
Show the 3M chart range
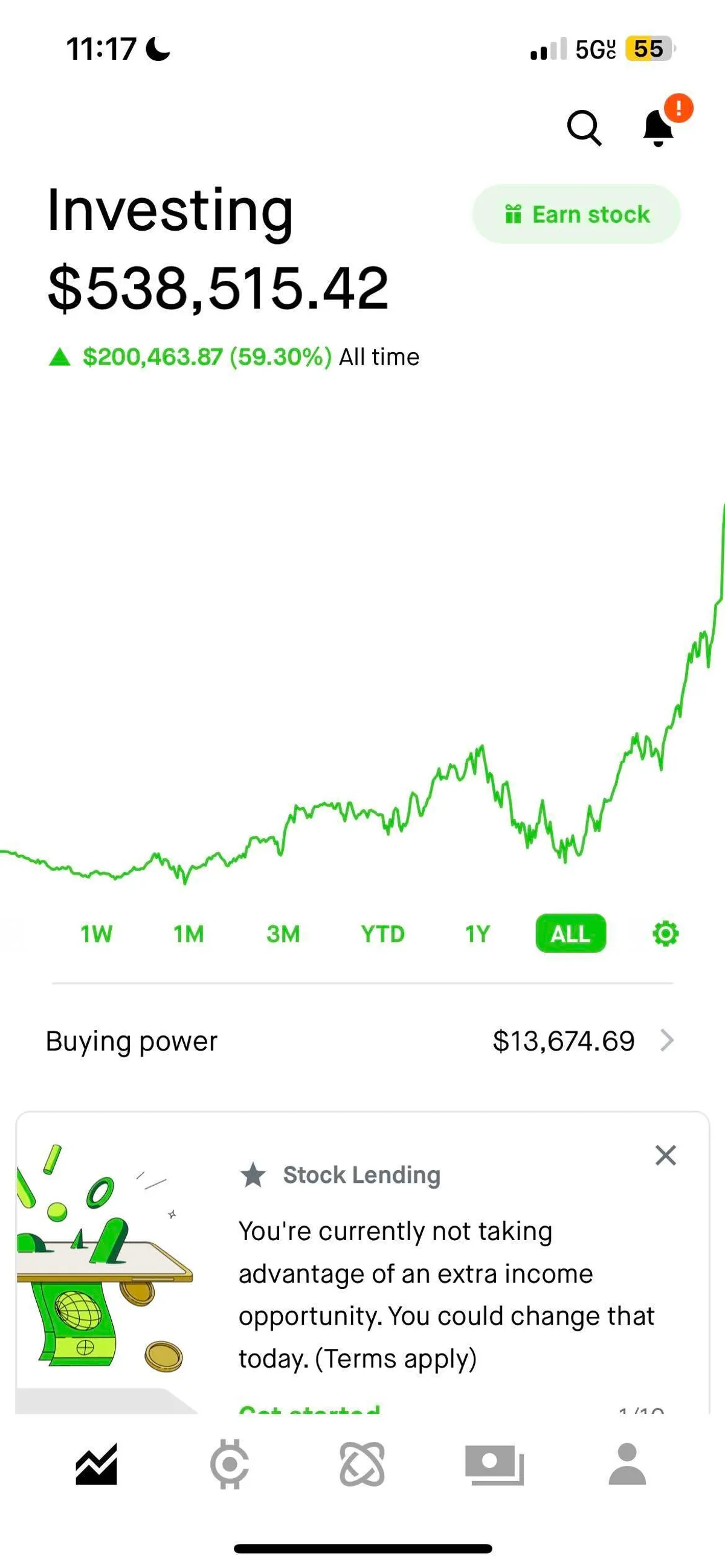283,933
